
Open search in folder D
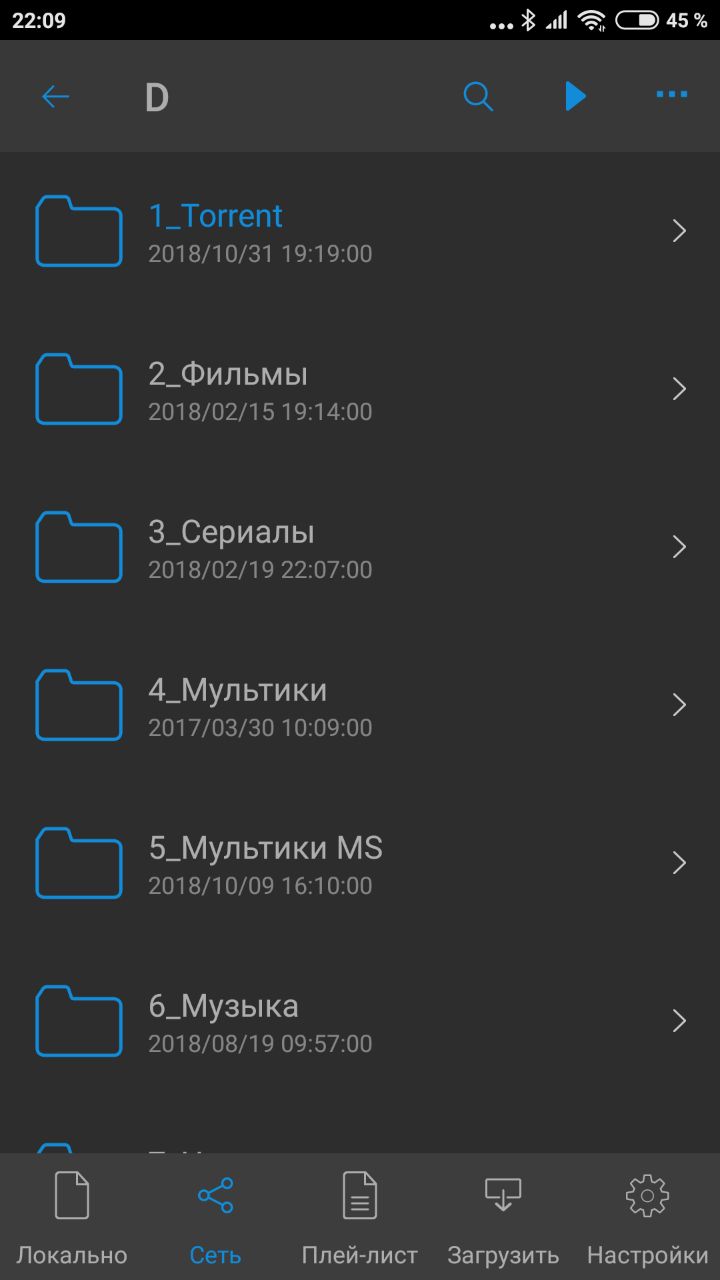click(x=479, y=97)
